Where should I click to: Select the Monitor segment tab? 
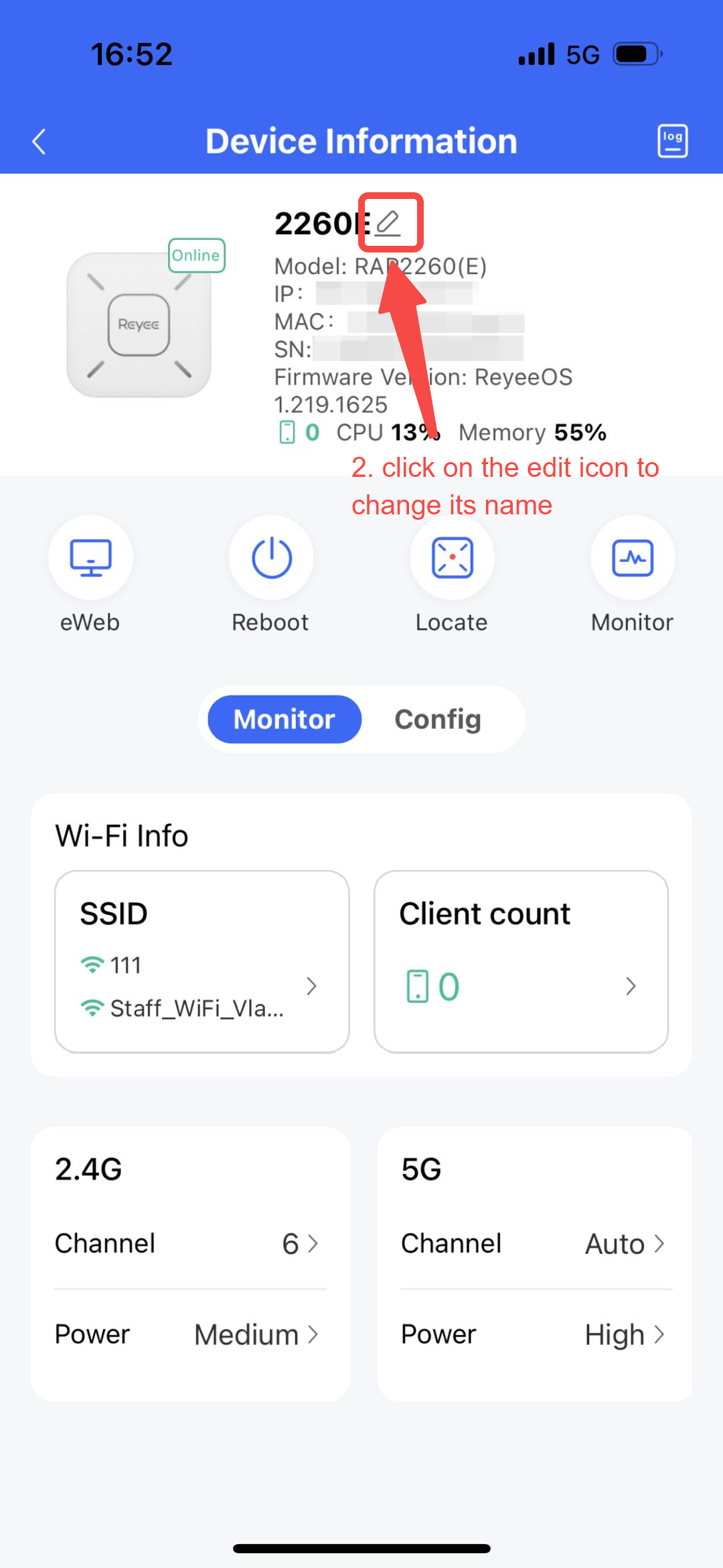[x=285, y=719]
